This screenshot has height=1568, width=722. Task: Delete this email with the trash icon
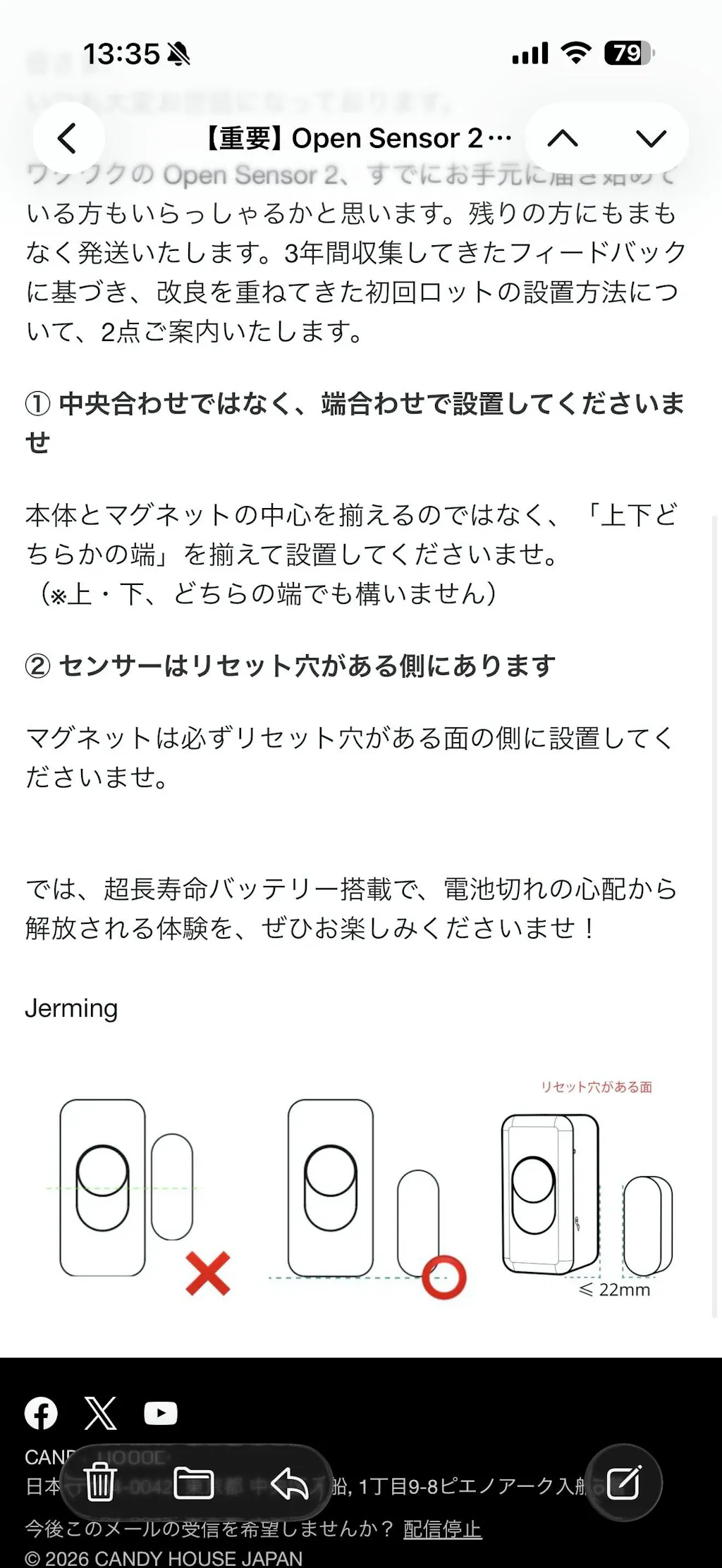pyautogui.click(x=100, y=1483)
